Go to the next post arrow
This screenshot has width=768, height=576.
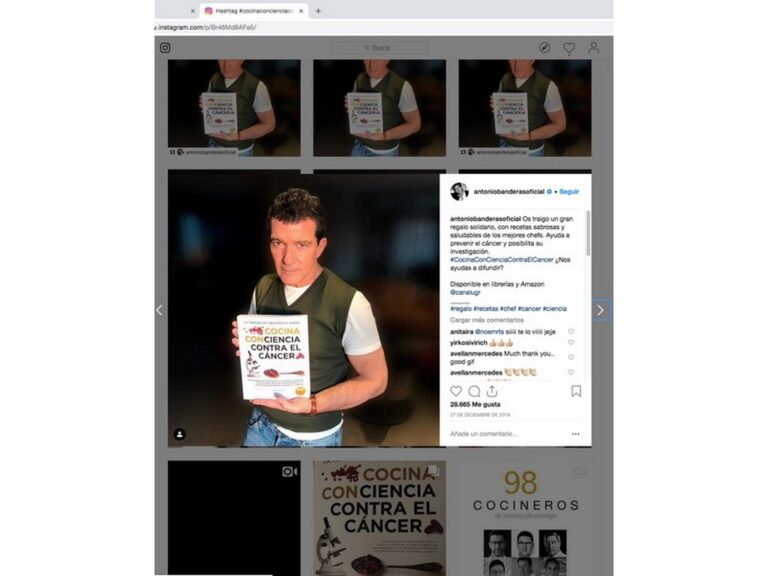coord(600,310)
